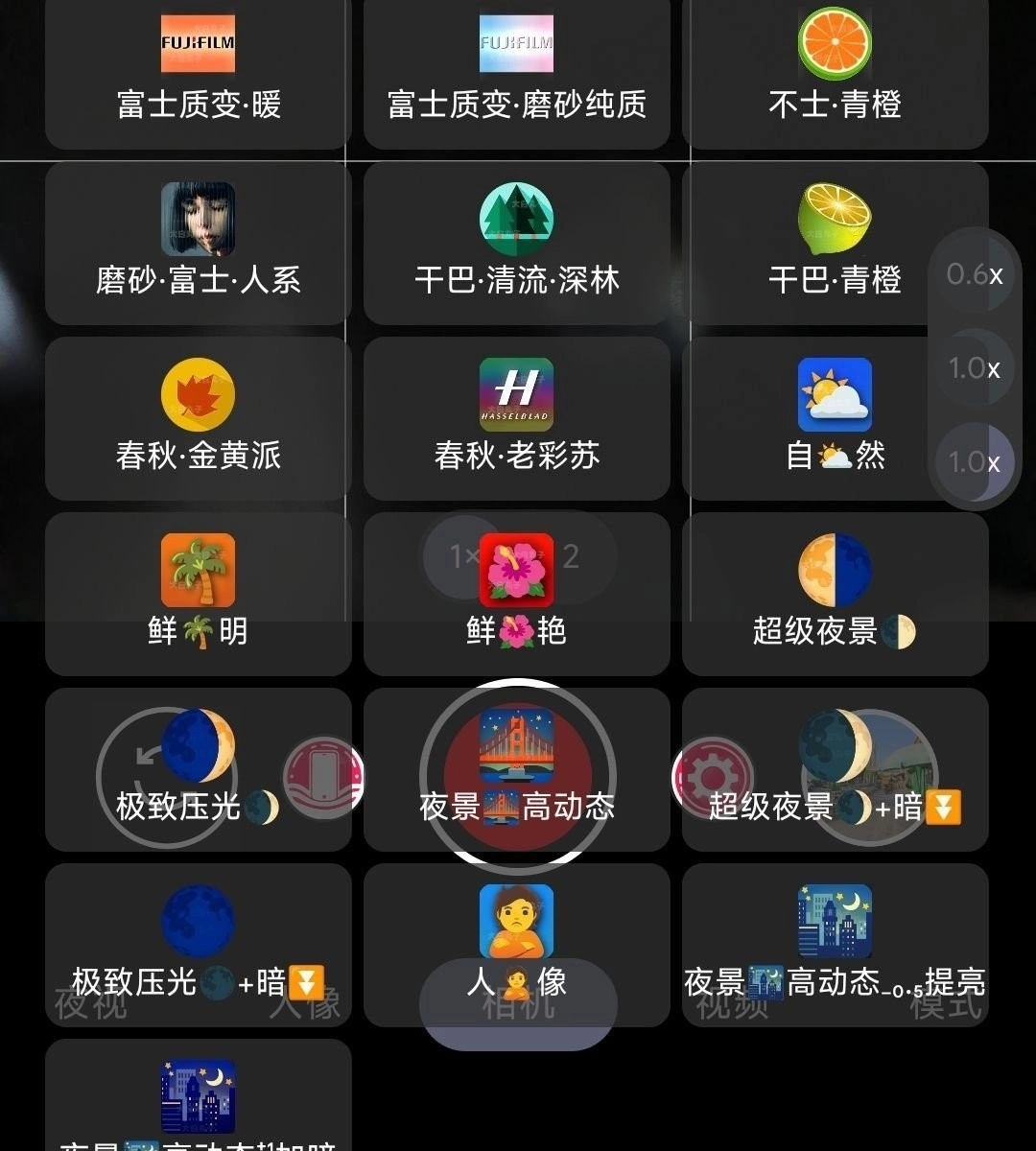Select the 春秋·老彩苏 Hasselblad preset
The image size is (1036, 1151).
click(516, 419)
